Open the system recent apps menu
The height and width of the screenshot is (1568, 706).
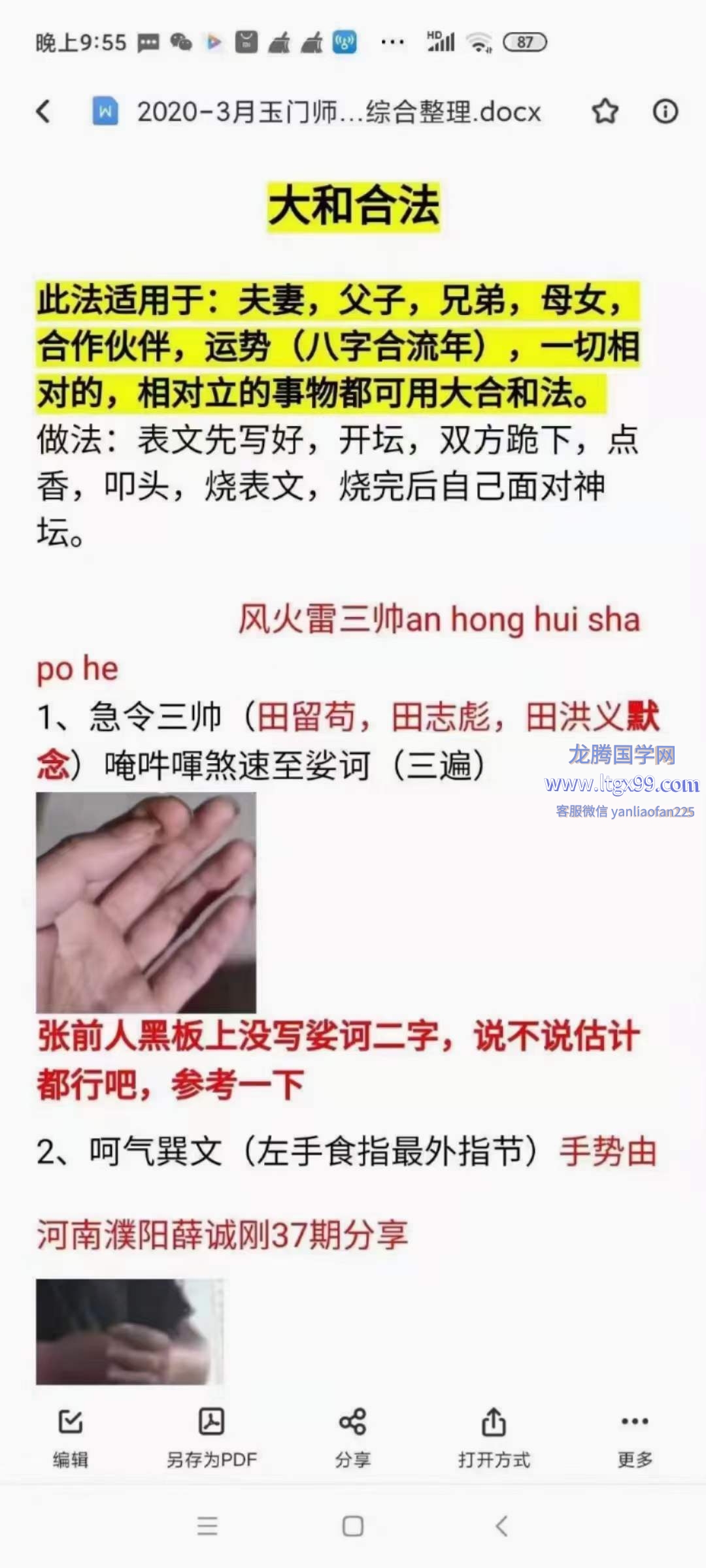point(207,1526)
